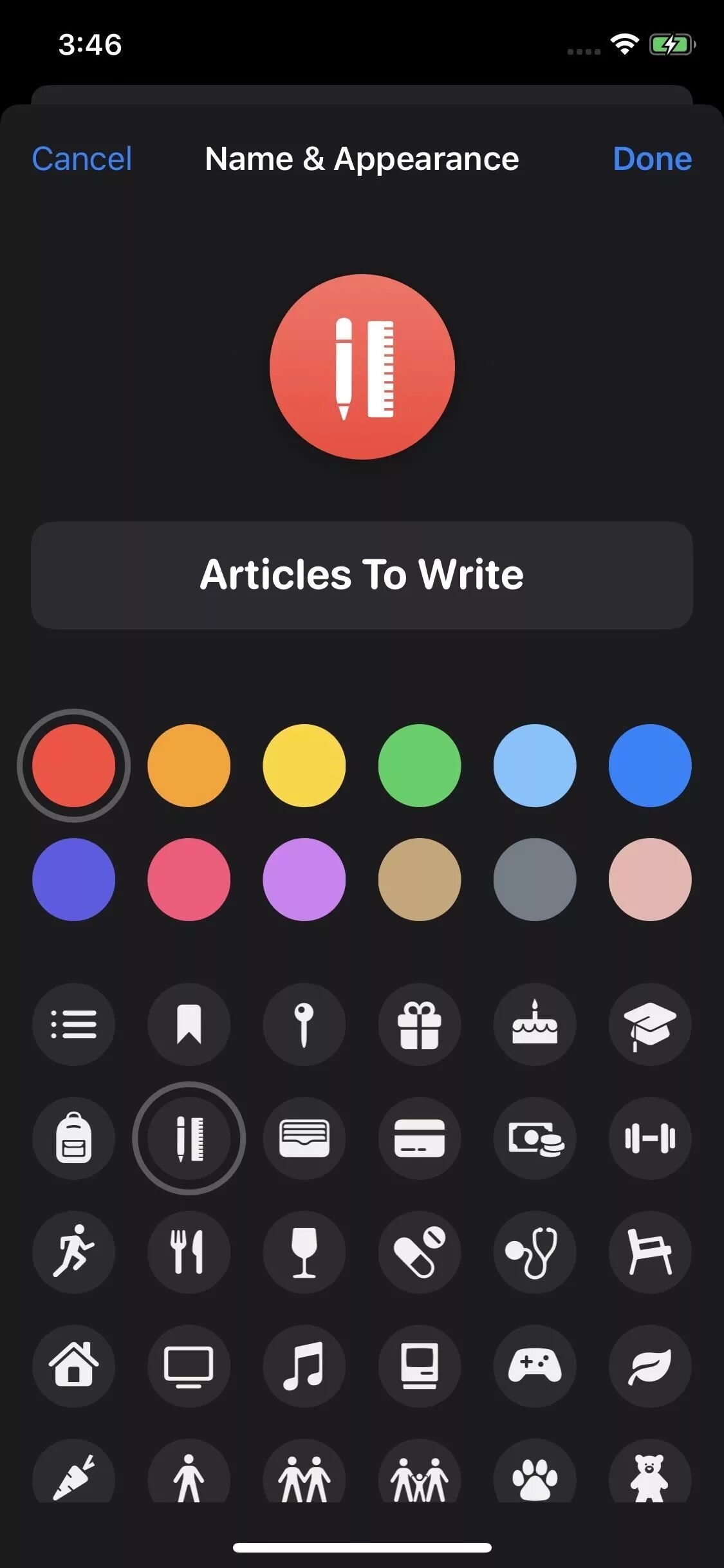The width and height of the screenshot is (724, 1568).
Task: Select the bookmark icon for the list
Action: 189,1024
